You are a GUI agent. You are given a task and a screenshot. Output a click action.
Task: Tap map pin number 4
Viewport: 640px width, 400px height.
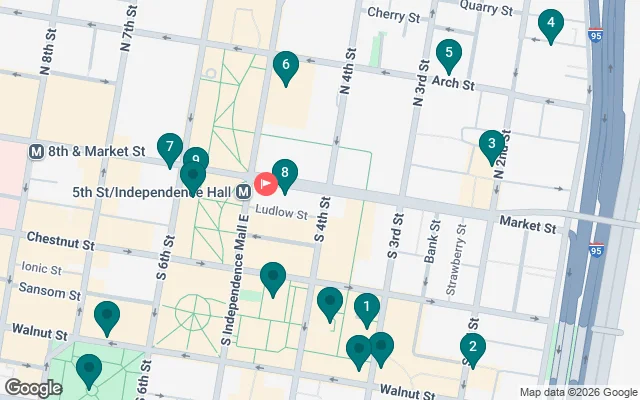tap(549, 23)
